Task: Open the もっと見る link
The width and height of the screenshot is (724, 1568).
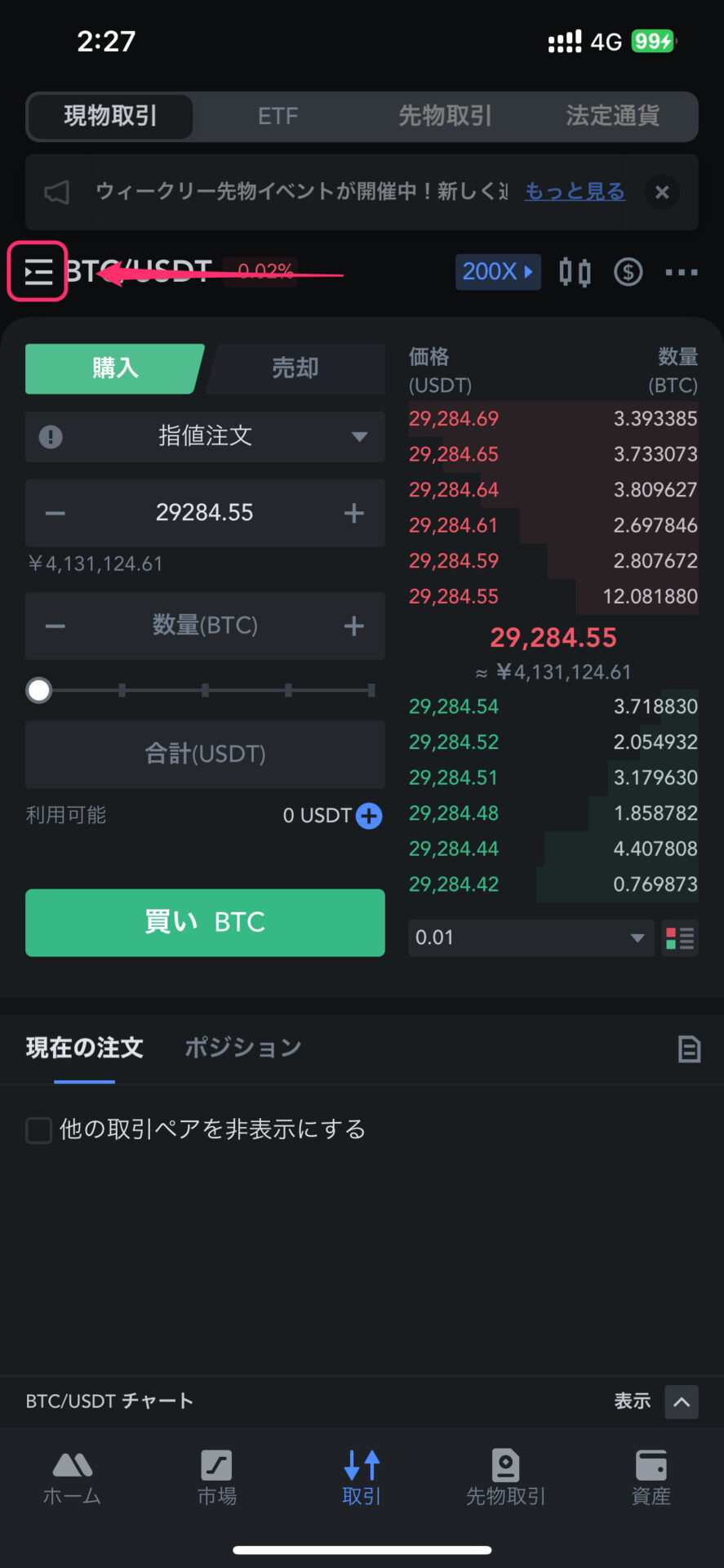Action: 575,191
